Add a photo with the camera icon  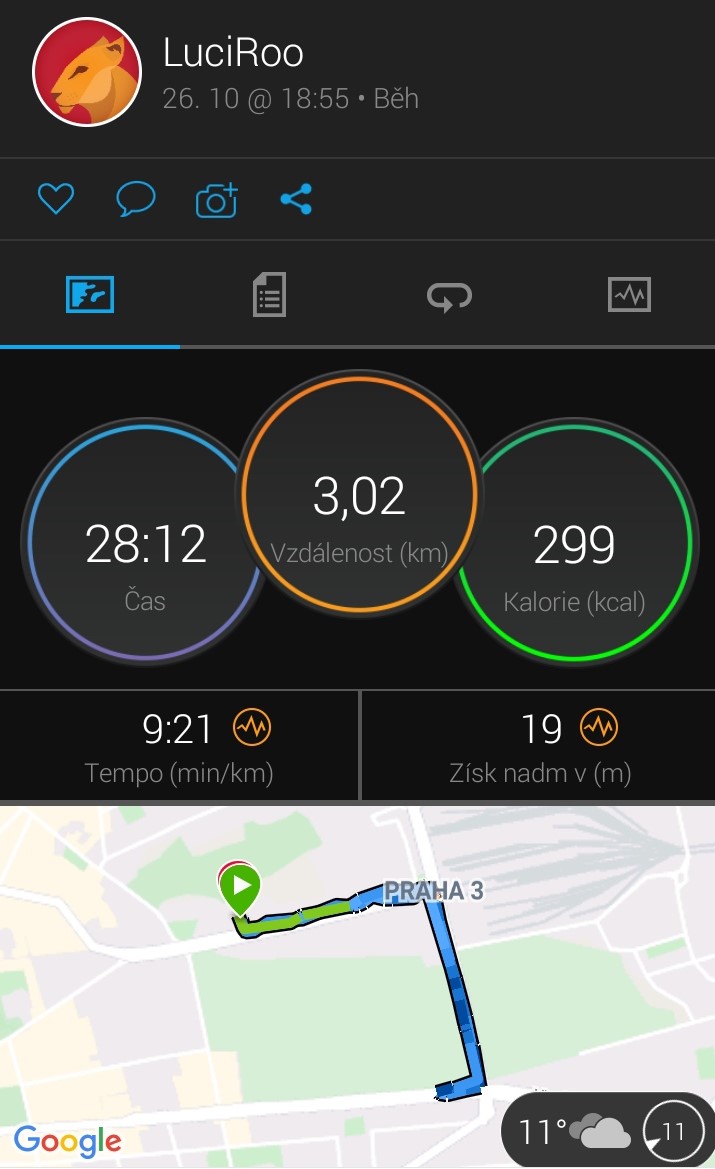pos(216,200)
